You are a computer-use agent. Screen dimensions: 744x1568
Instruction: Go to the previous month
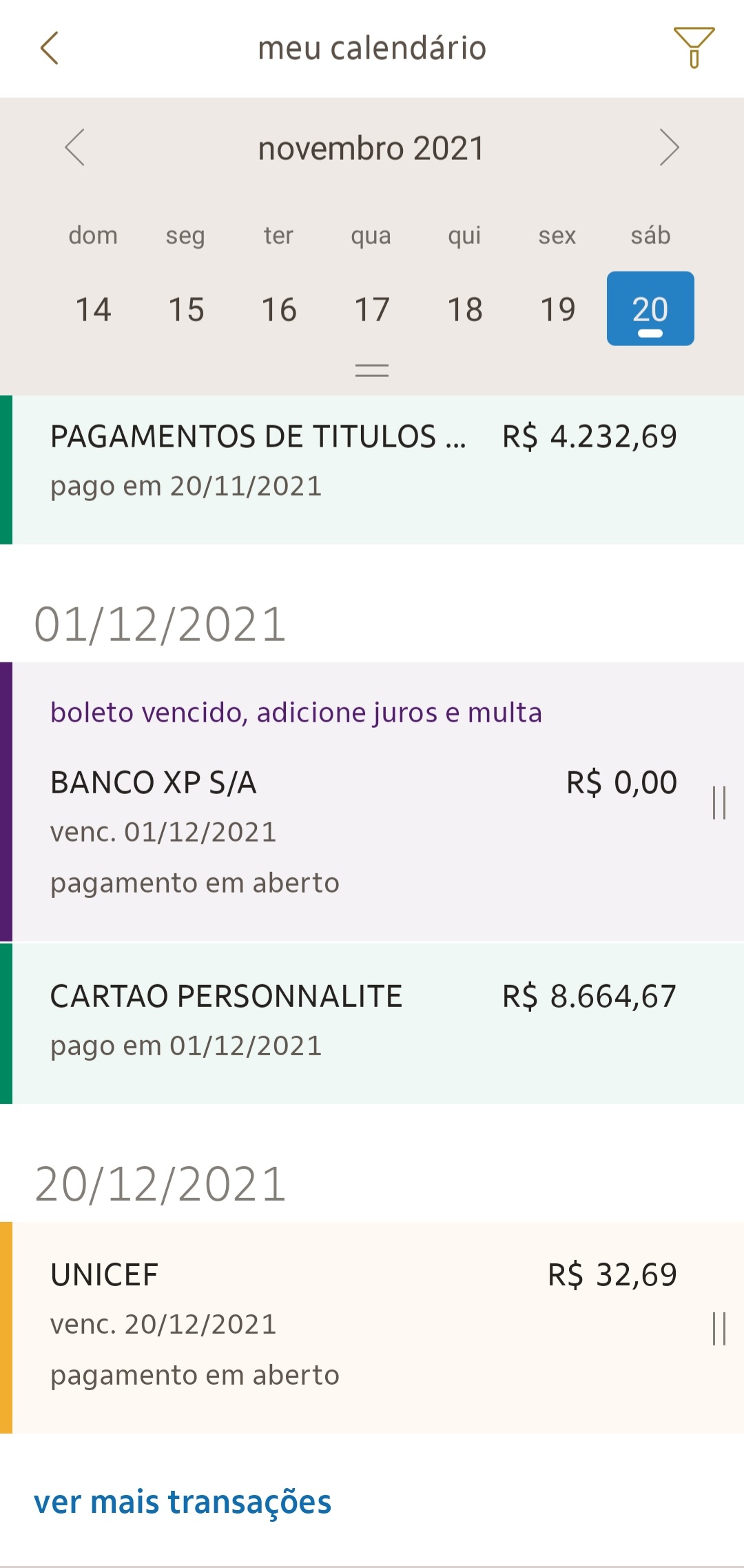click(x=74, y=147)
